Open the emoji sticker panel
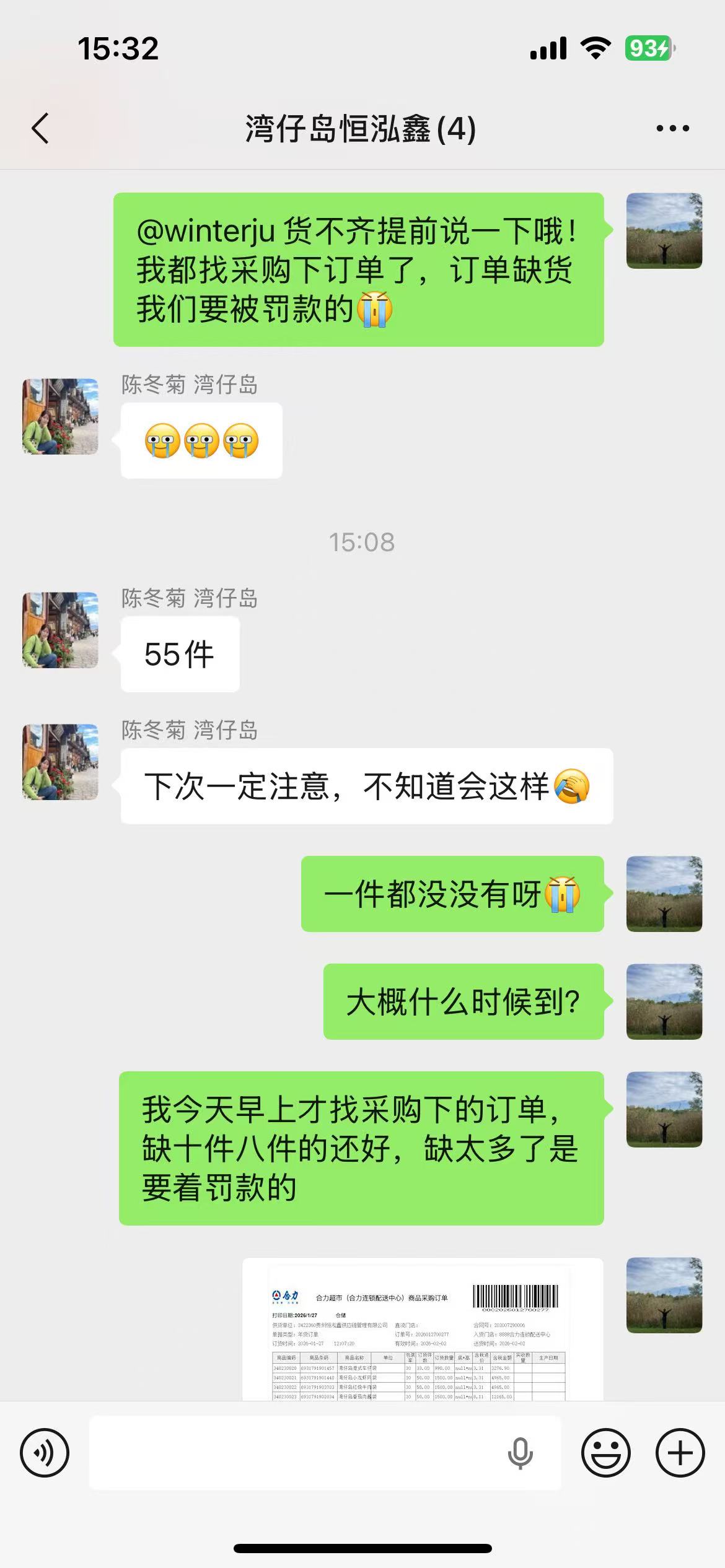Viewport: 725px width, 1568px height. tap(605, 1452)
